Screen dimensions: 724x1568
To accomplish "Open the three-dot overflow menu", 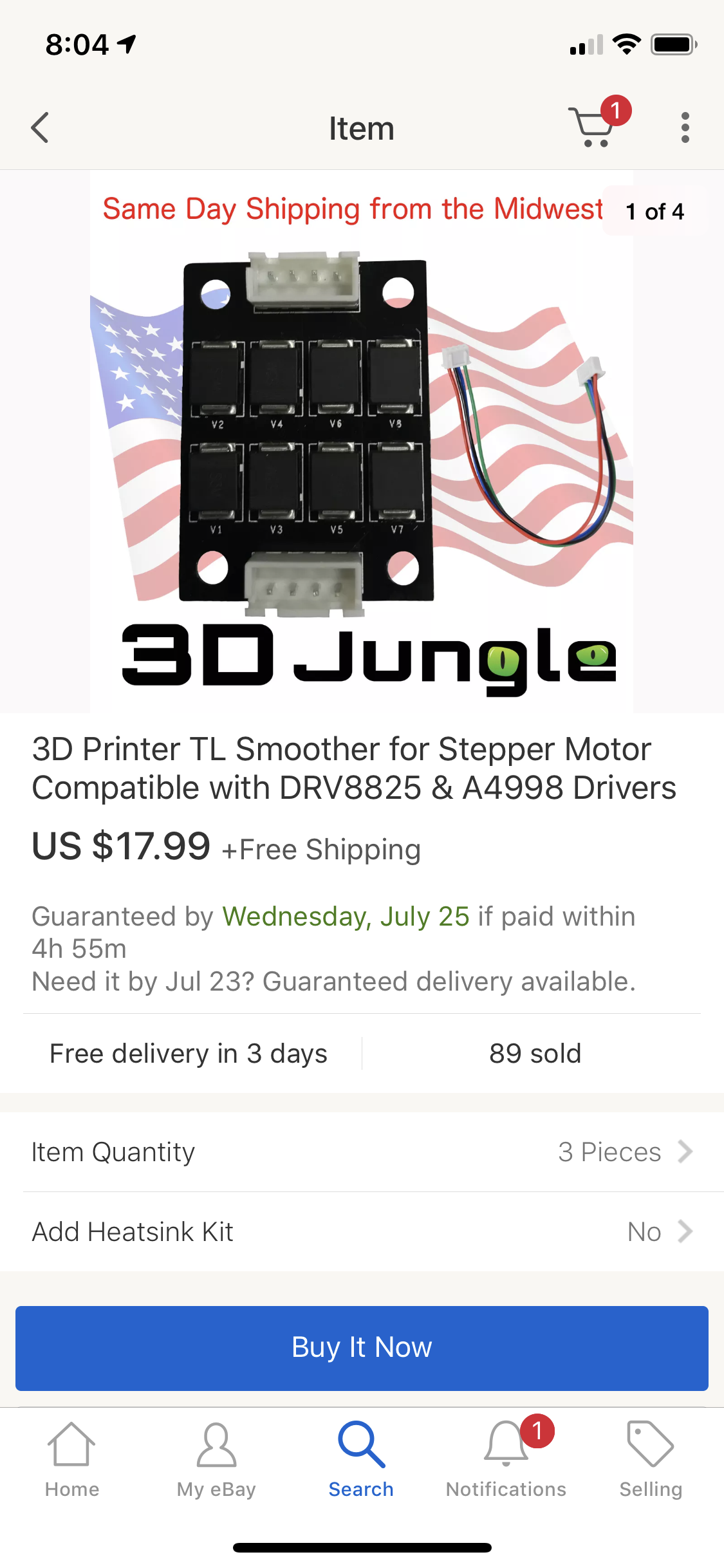I will (685, 127).
